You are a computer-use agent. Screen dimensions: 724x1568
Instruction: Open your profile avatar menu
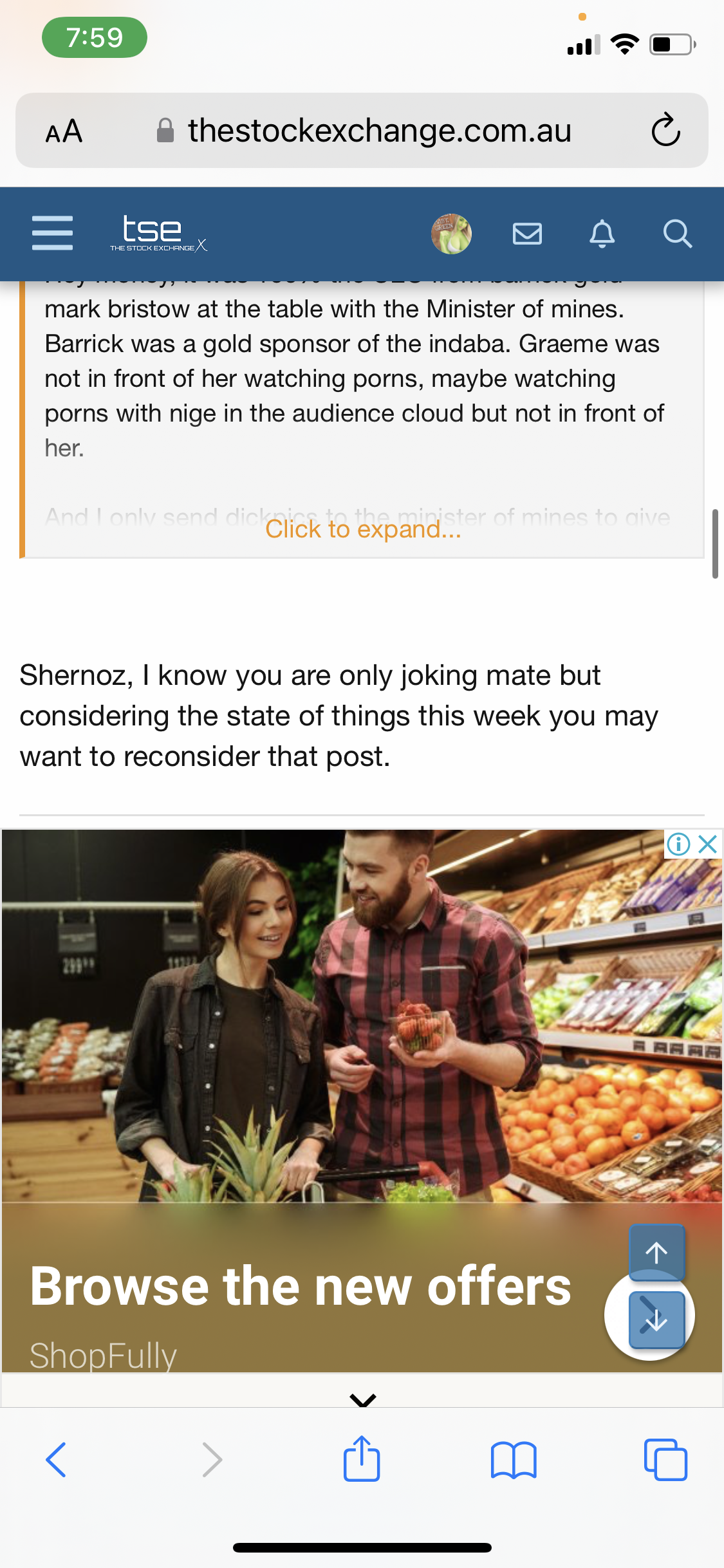(x=451, y=234)
